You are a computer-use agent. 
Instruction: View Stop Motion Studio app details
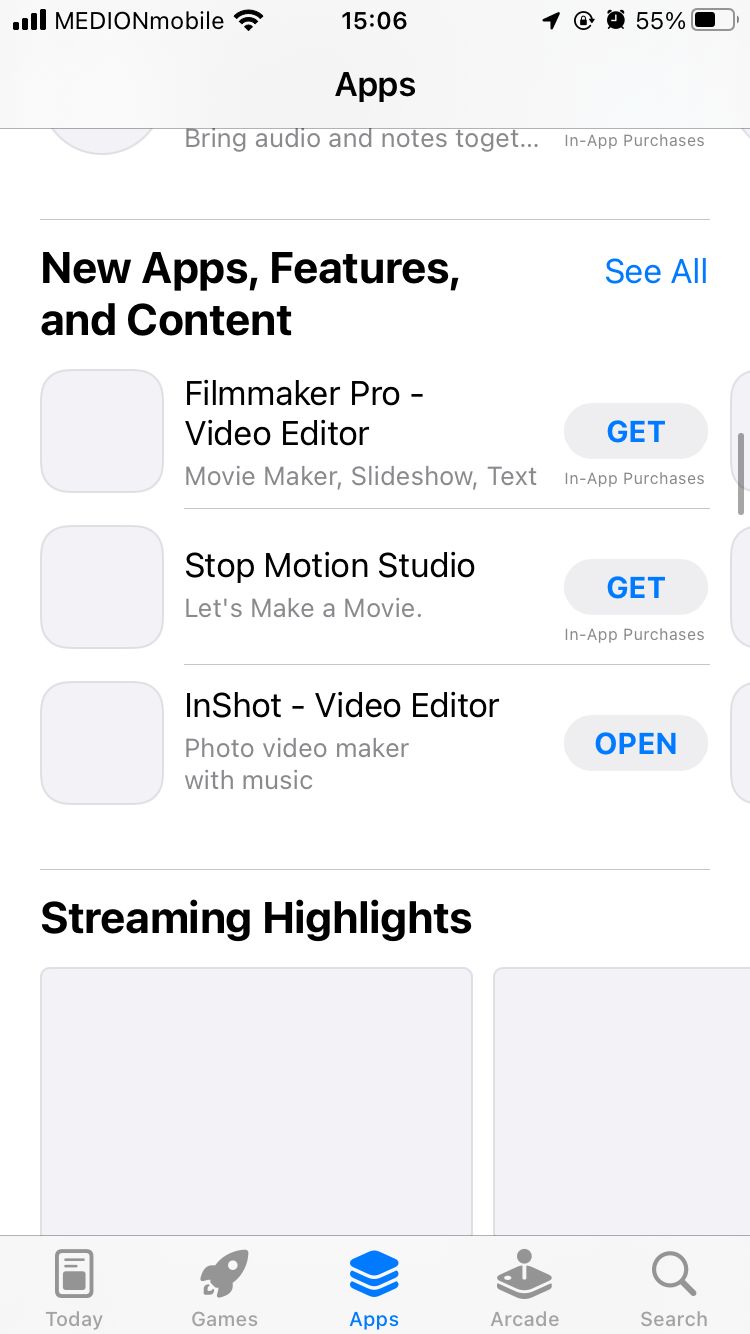330,586
